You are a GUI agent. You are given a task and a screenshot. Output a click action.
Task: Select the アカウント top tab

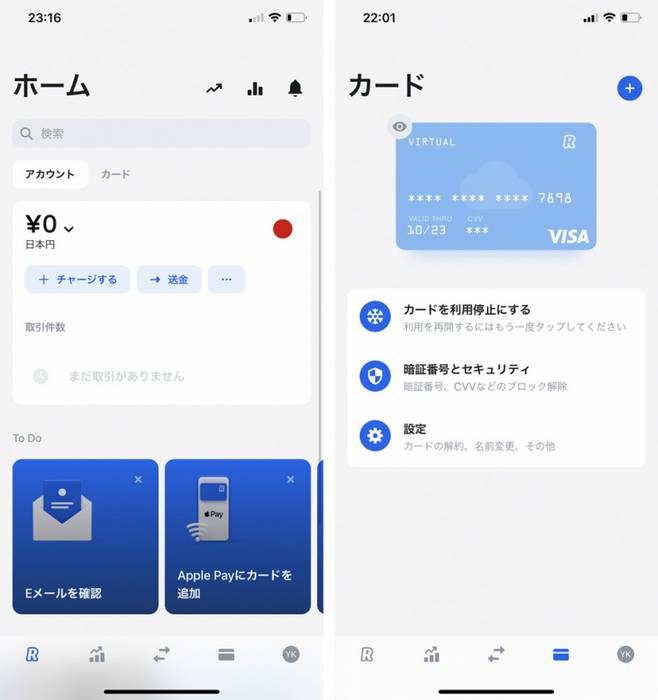click(x=50, y=174)
